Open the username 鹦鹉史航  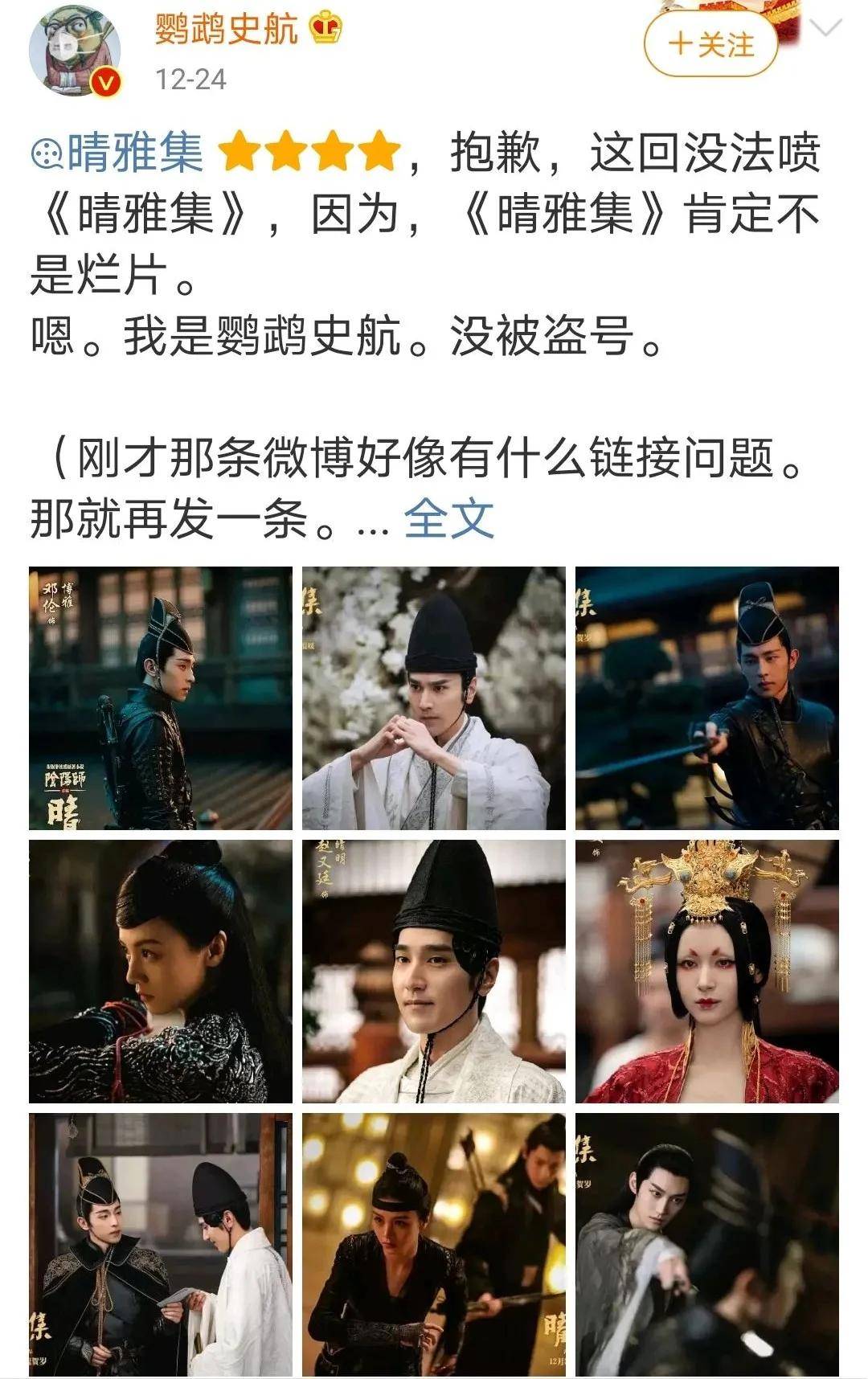coord(226,29)
